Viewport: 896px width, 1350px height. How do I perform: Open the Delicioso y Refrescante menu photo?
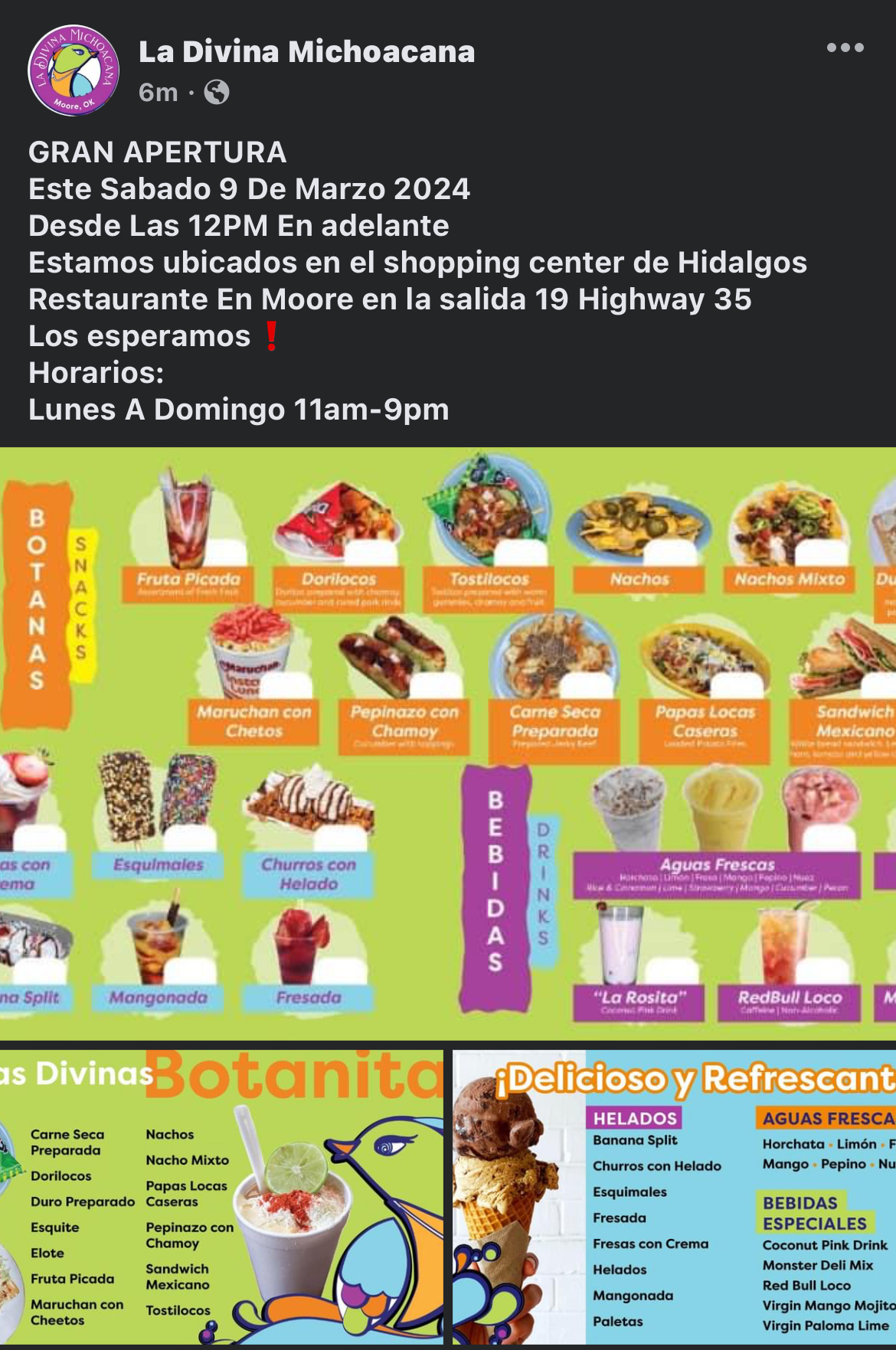coord(674,1196)
